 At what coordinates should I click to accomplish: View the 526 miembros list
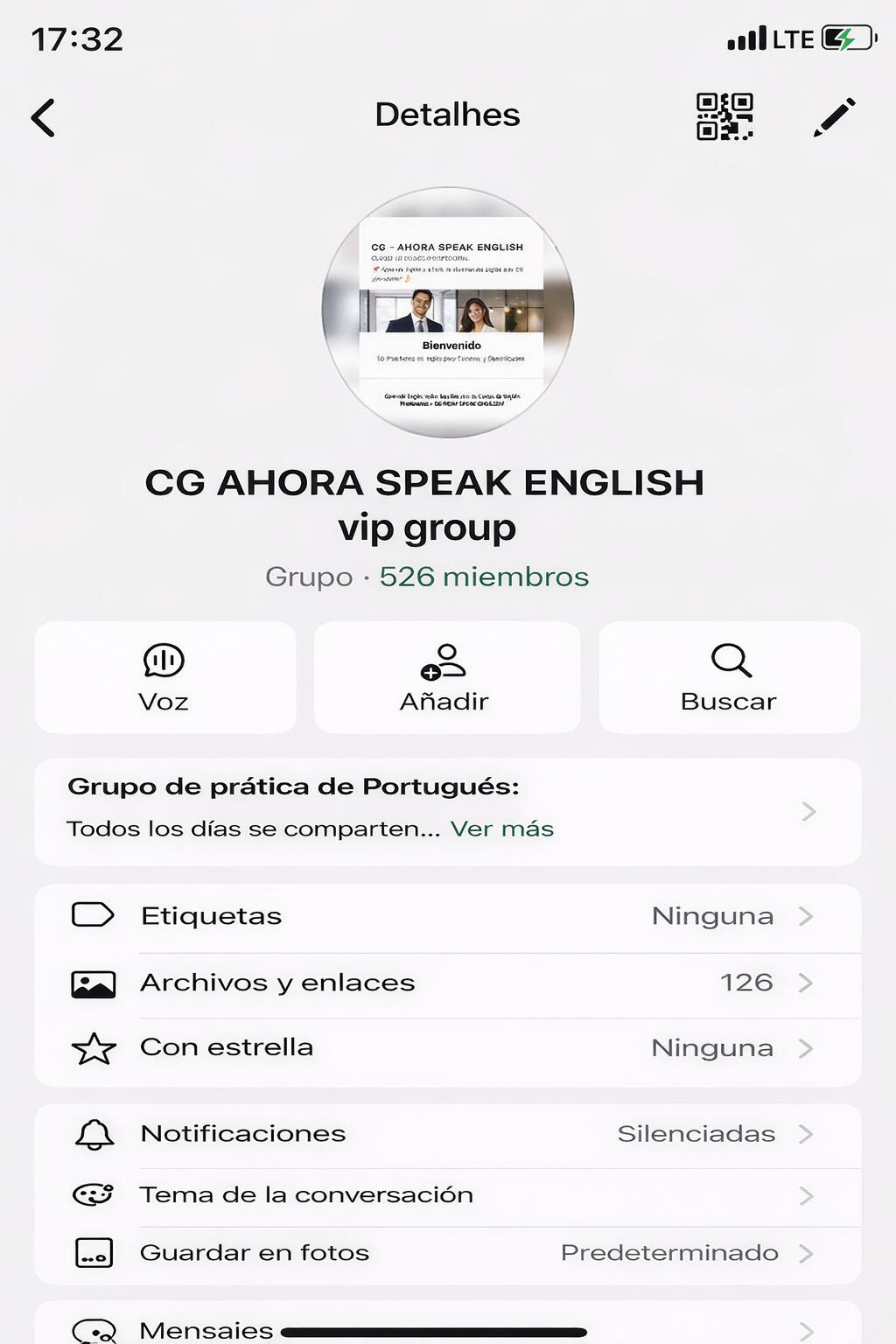pyautogui.click(x=484, y=577)
